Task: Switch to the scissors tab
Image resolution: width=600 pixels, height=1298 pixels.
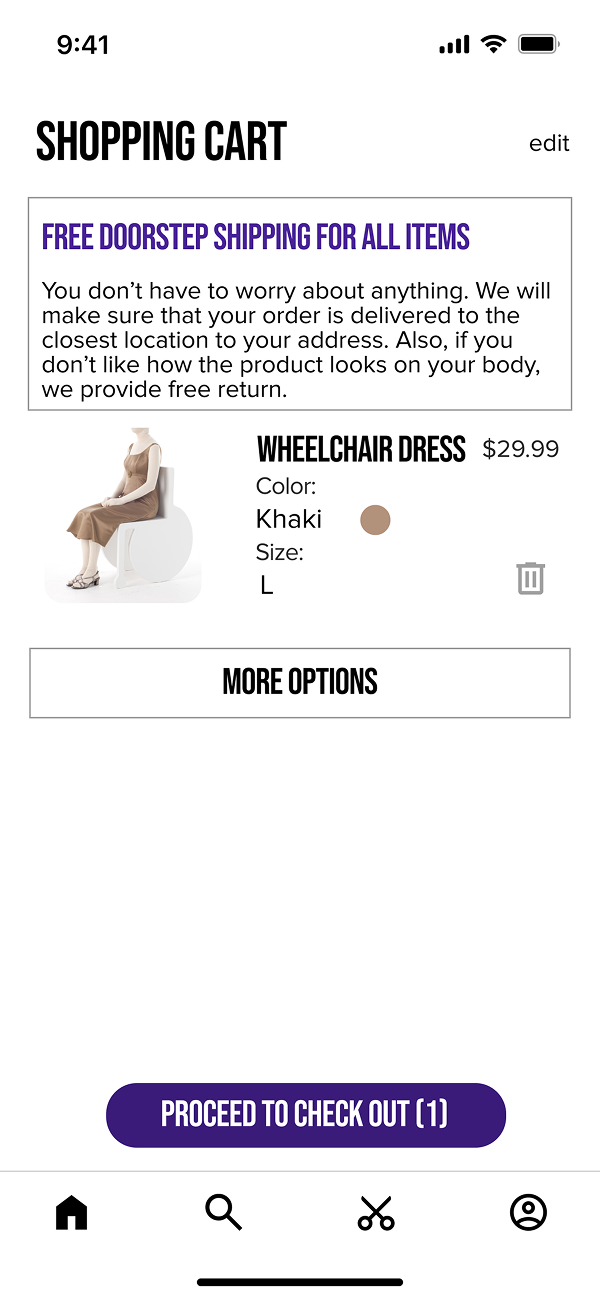Action: [376, 1213]
